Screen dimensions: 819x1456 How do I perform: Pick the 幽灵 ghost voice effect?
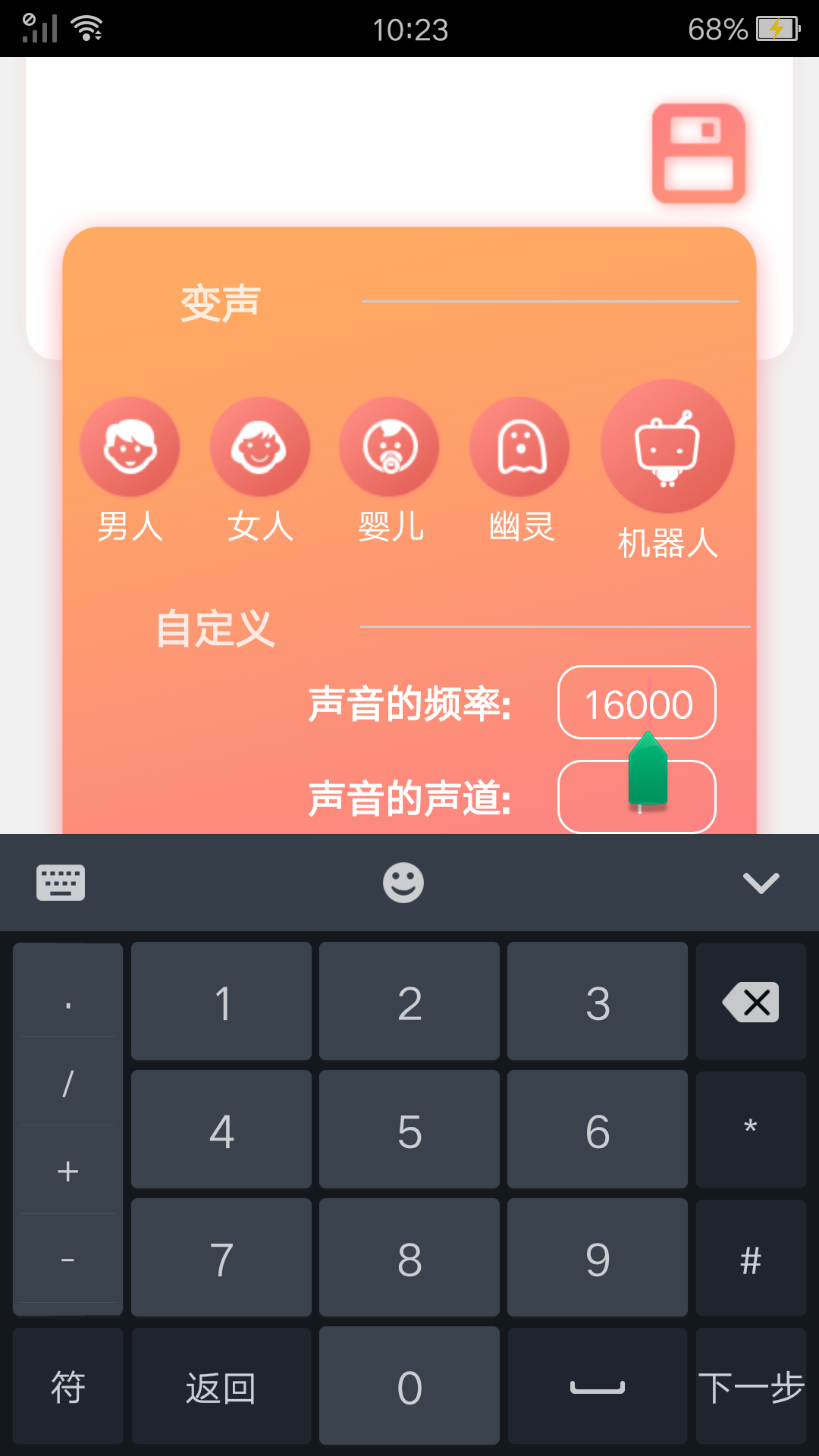click(520, 447)
